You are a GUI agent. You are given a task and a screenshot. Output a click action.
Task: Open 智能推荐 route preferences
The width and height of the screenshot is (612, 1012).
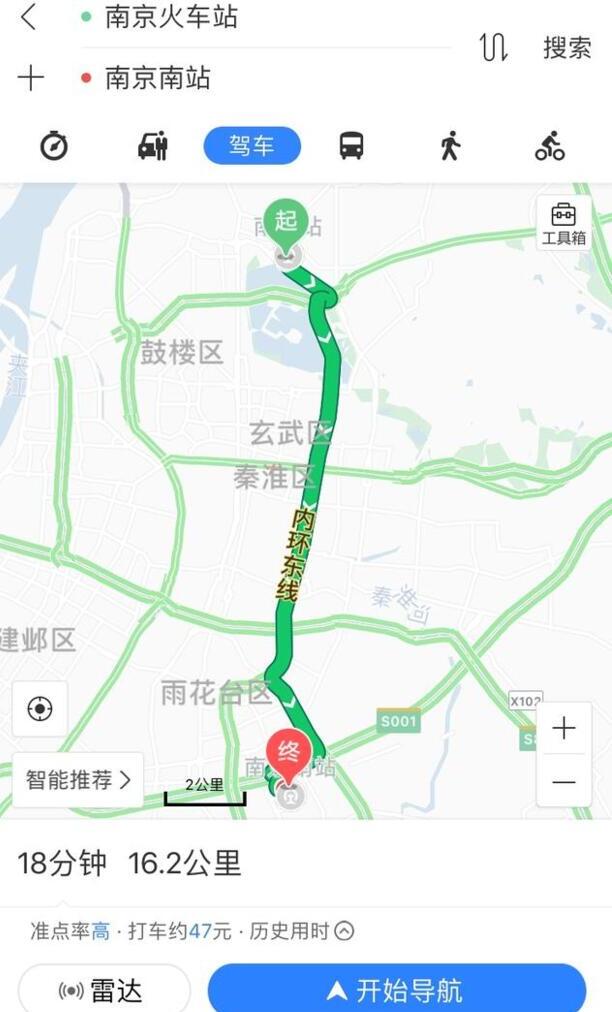click(x=78, y=780)
